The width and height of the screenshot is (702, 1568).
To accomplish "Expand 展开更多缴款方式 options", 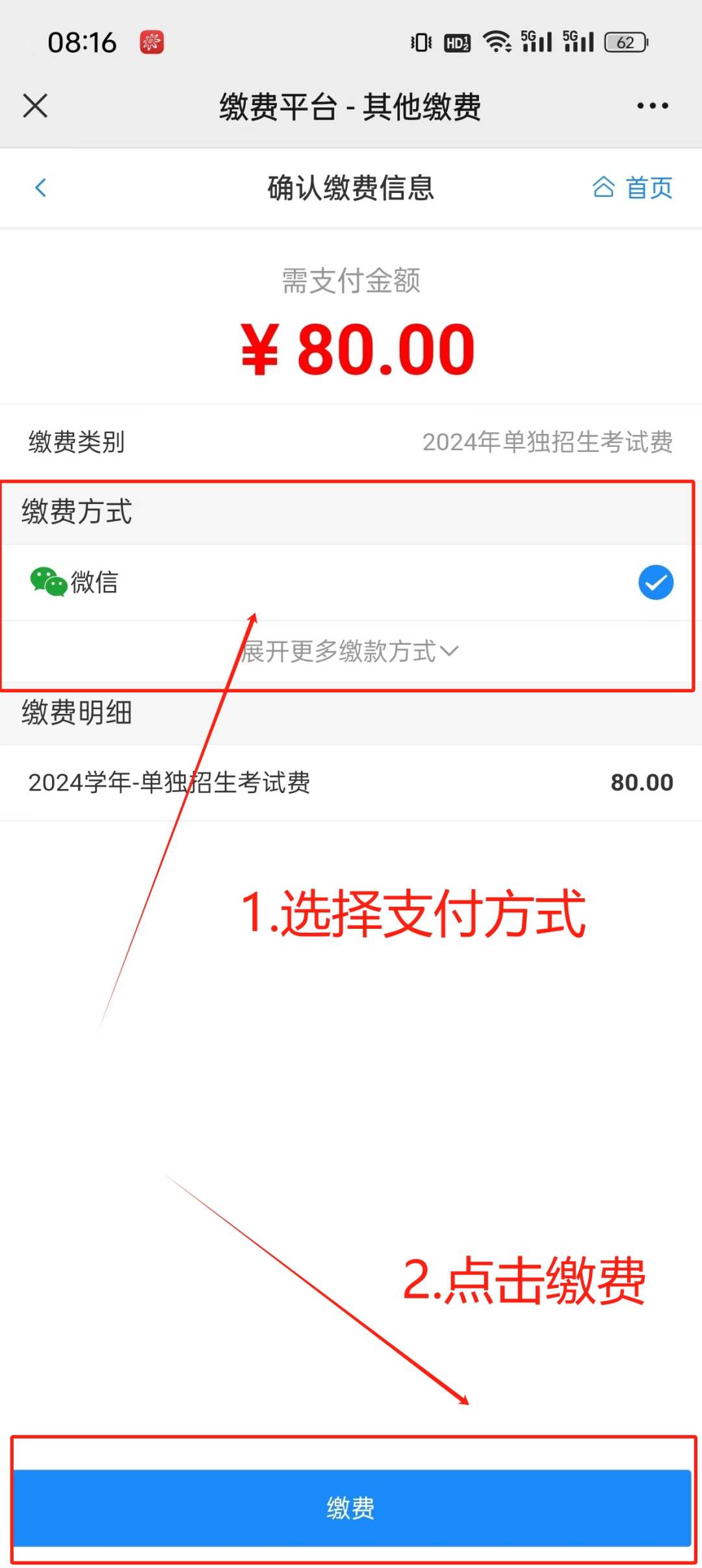I will click(350, 651).
